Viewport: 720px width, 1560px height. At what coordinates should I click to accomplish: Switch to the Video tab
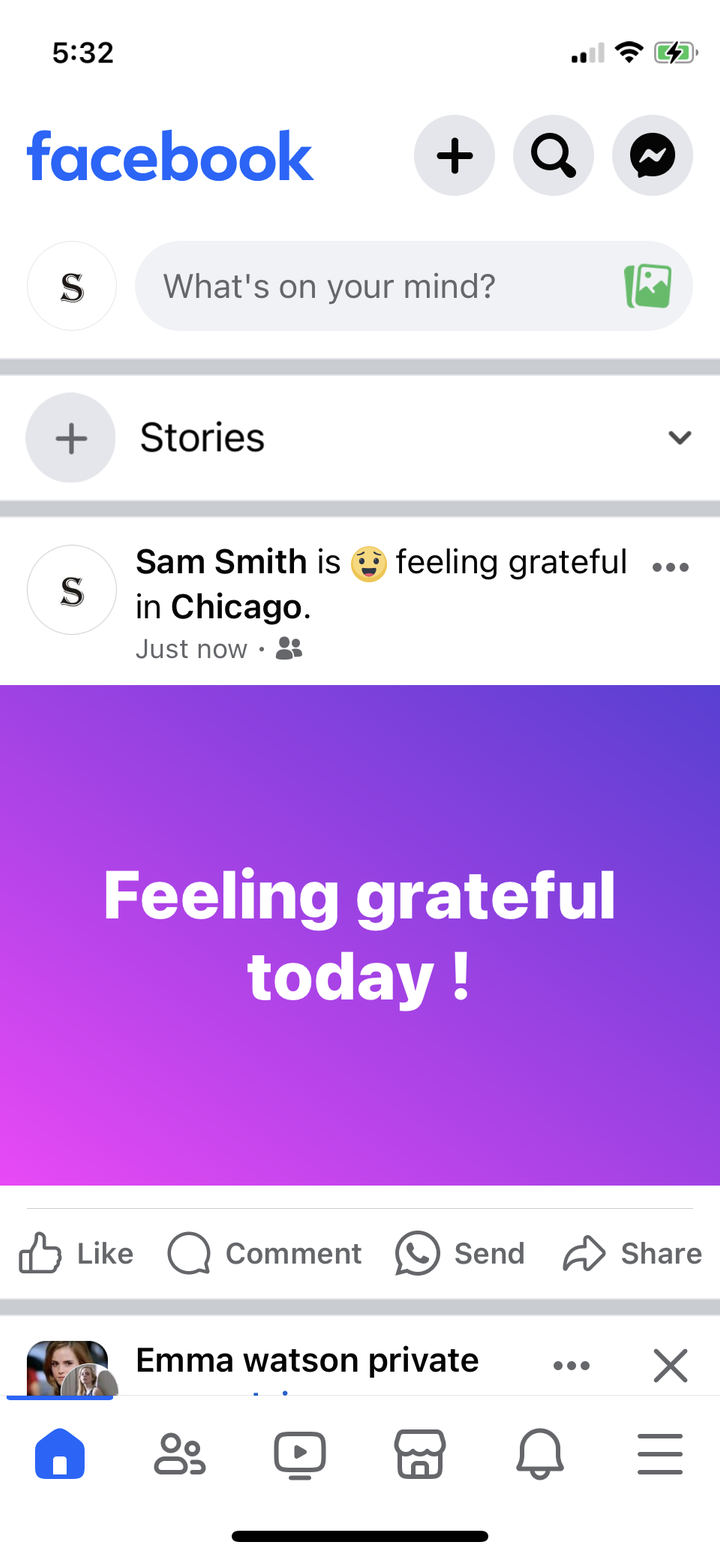tap(300, 1454)
